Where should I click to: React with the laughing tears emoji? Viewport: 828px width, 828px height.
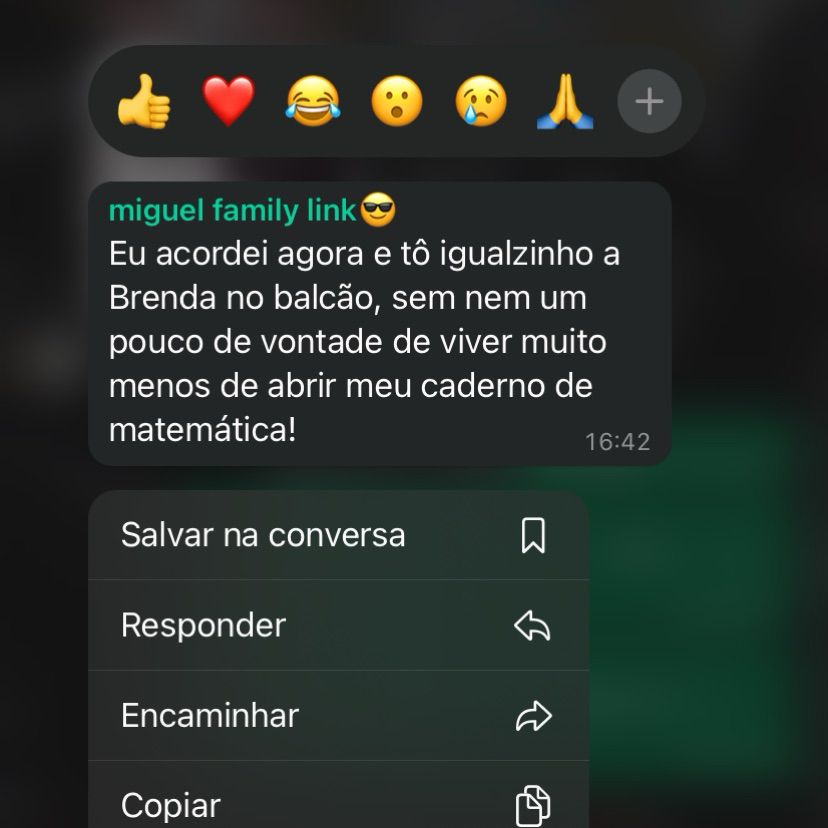313,101
